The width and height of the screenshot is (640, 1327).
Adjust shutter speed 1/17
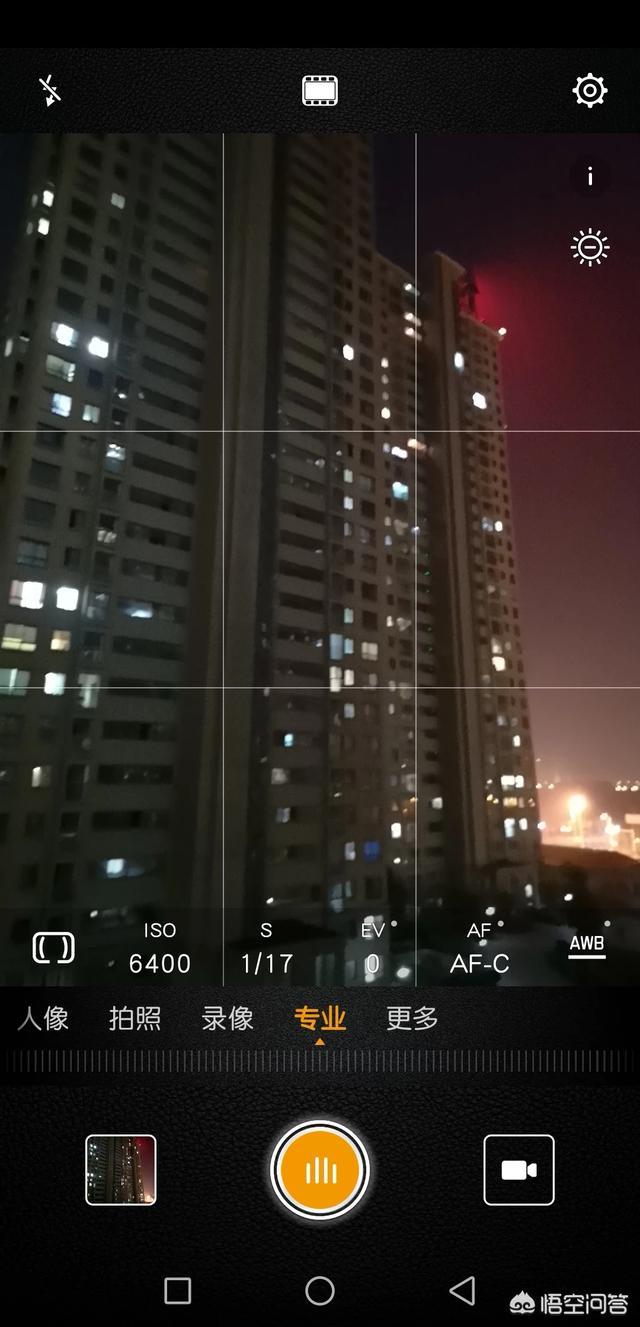(267, 949)
